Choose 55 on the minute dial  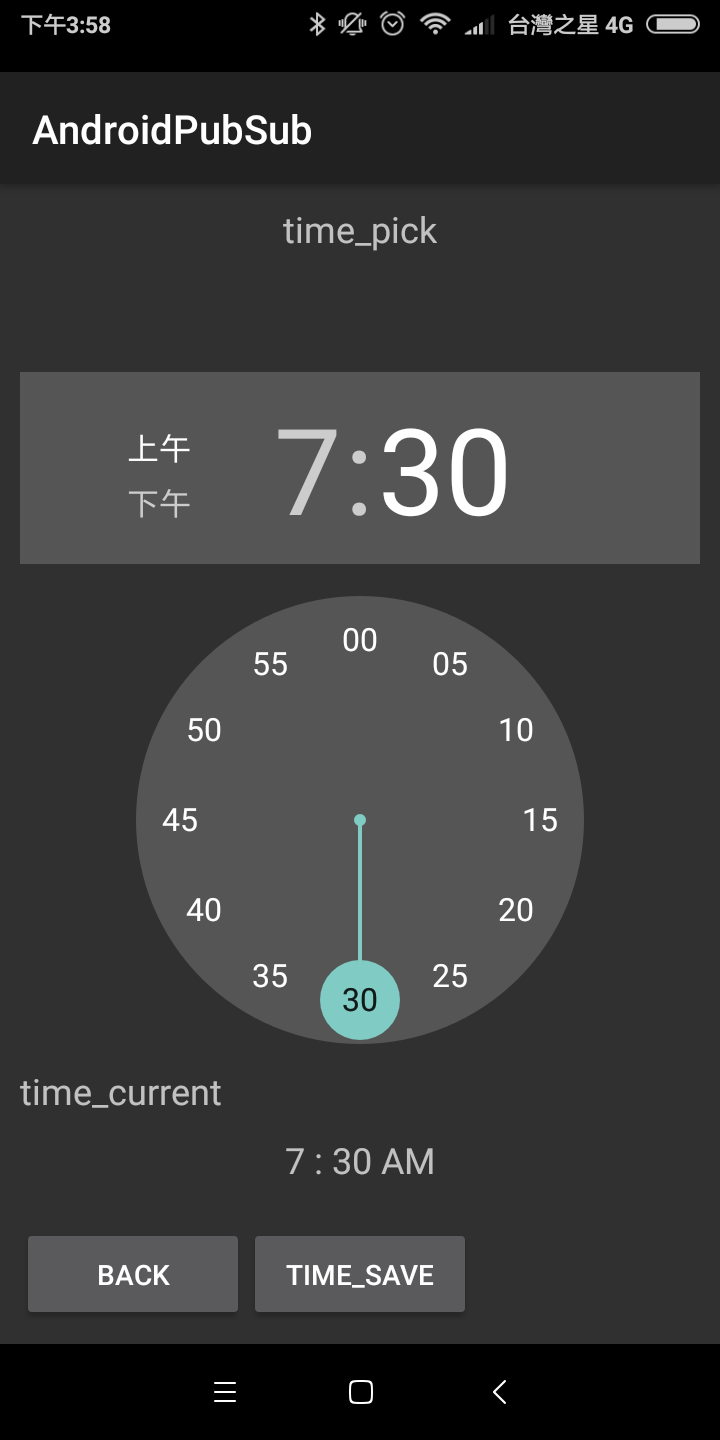270,664
